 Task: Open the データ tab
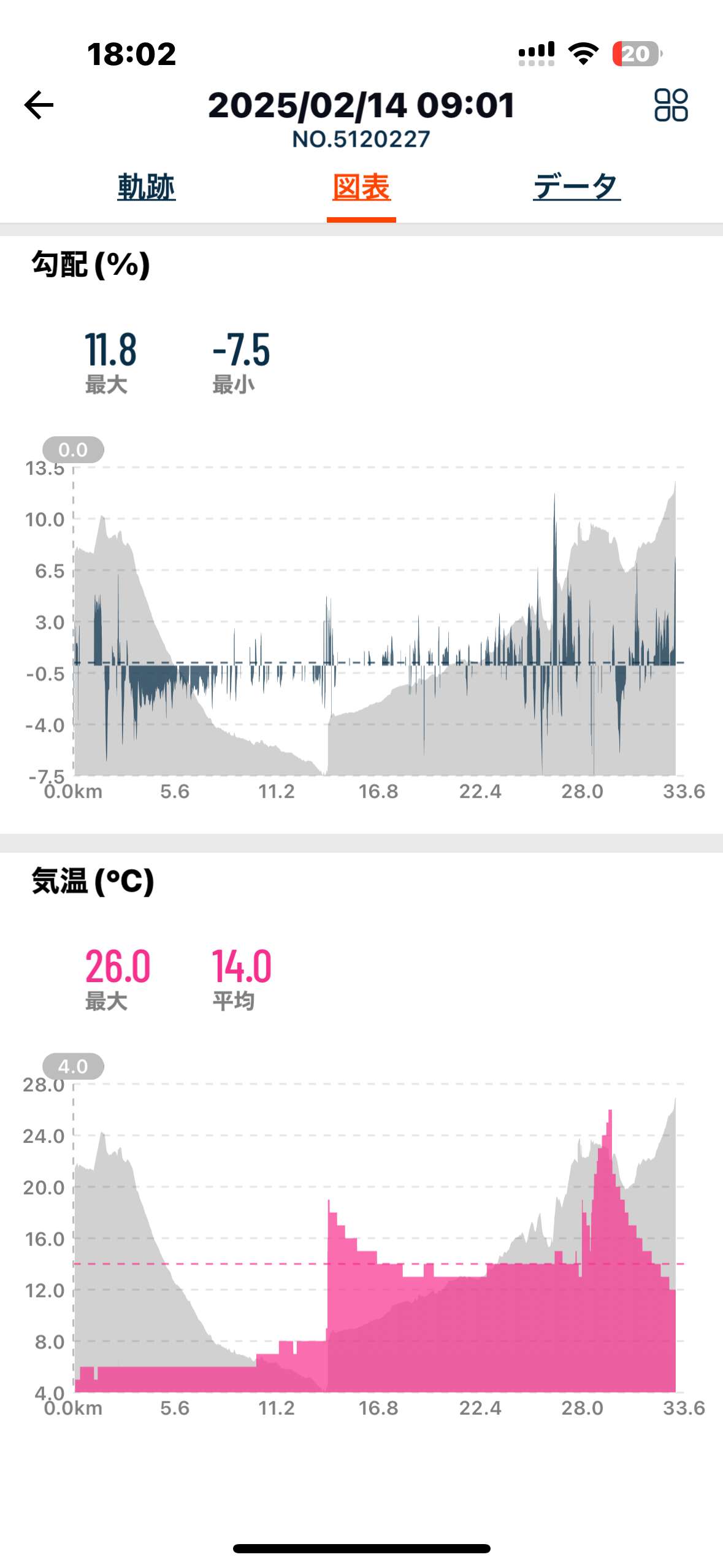(x=576, y=187)
